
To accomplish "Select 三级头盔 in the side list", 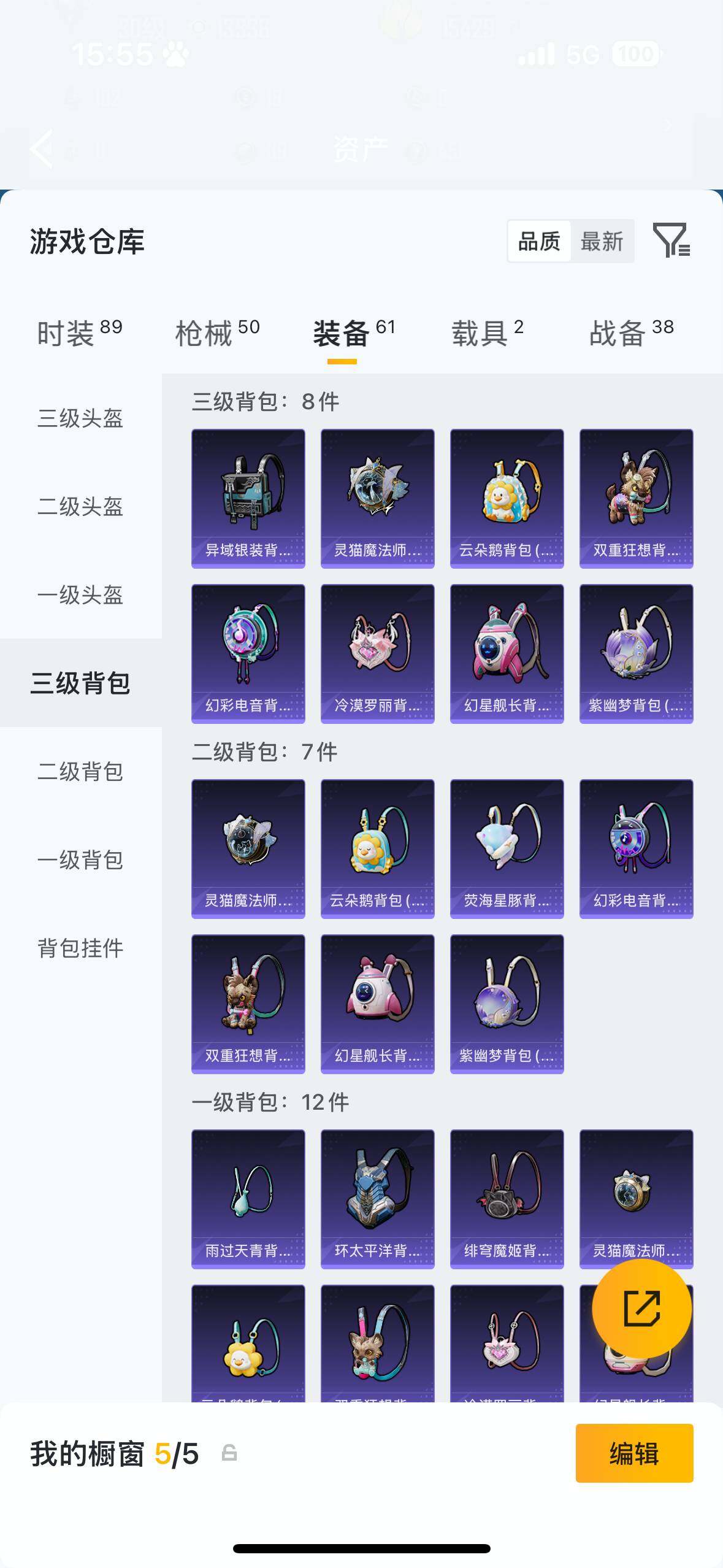I will [x=80, y=418].
